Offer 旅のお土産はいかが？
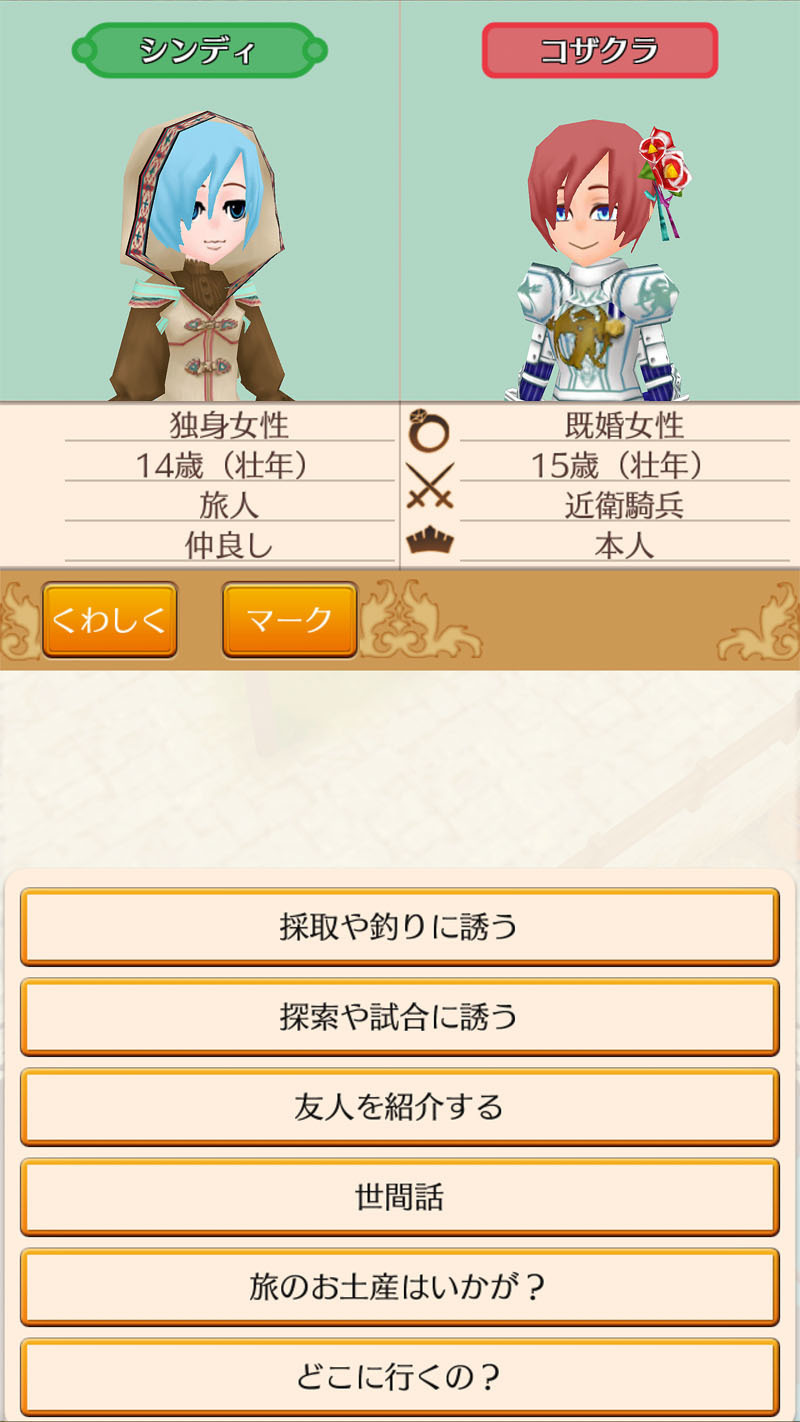800x1422 pixels. pyautogui.click(x=399, y=1287)
